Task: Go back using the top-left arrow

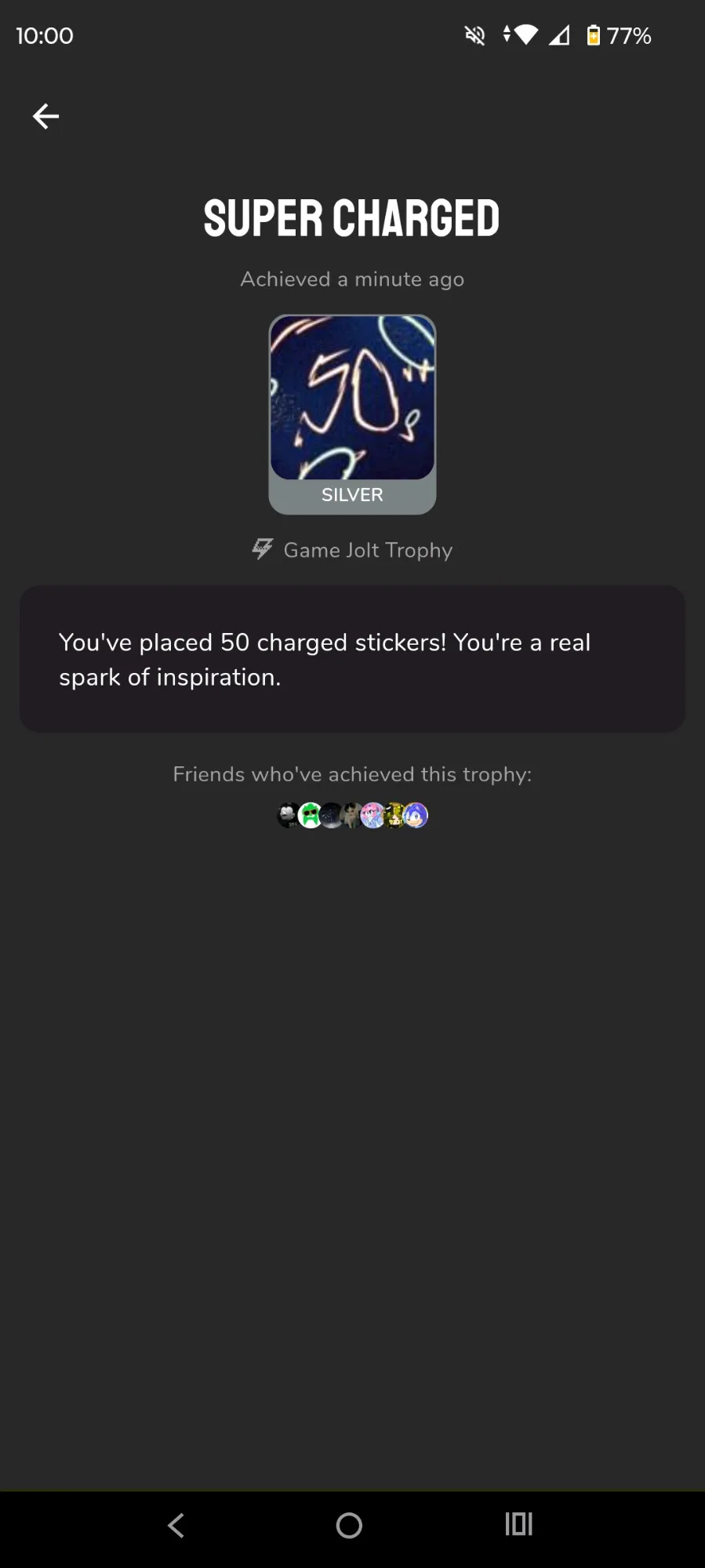Action: 45,116
